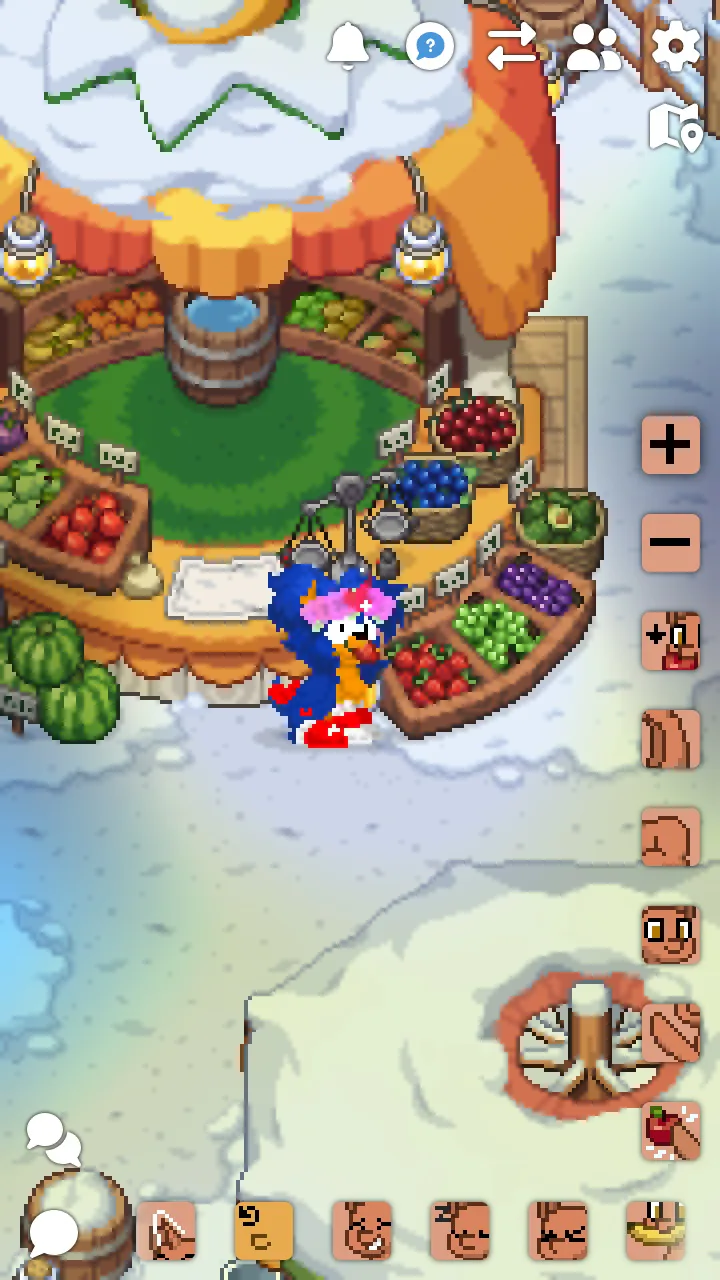Tap the swap arrows icon
Viewport: 720px width, 1280px height.
point(511,46)
